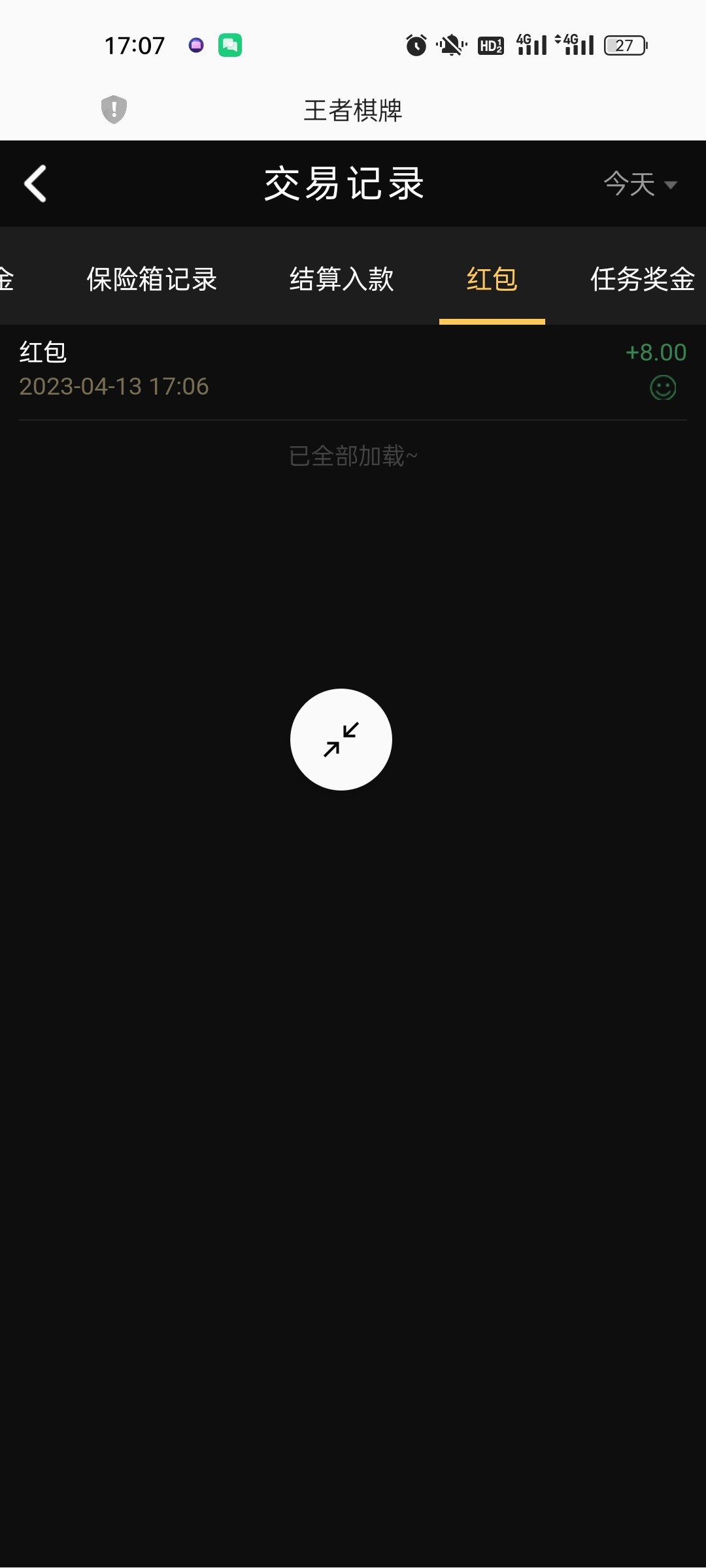Open the 红包 +8.00 transaction record

coord(353,370)
